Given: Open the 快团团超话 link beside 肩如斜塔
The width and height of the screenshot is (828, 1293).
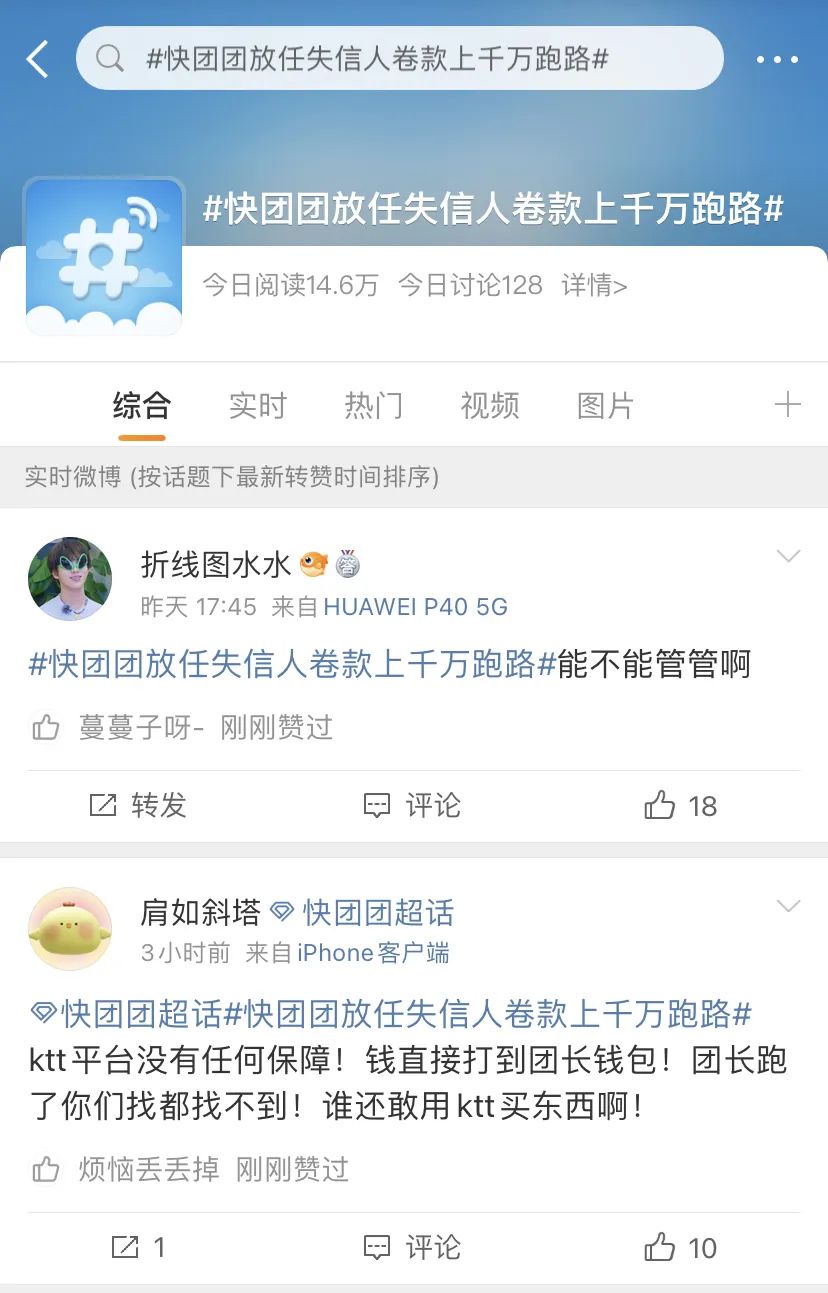Looking at the screenshot, I should 377,912.
